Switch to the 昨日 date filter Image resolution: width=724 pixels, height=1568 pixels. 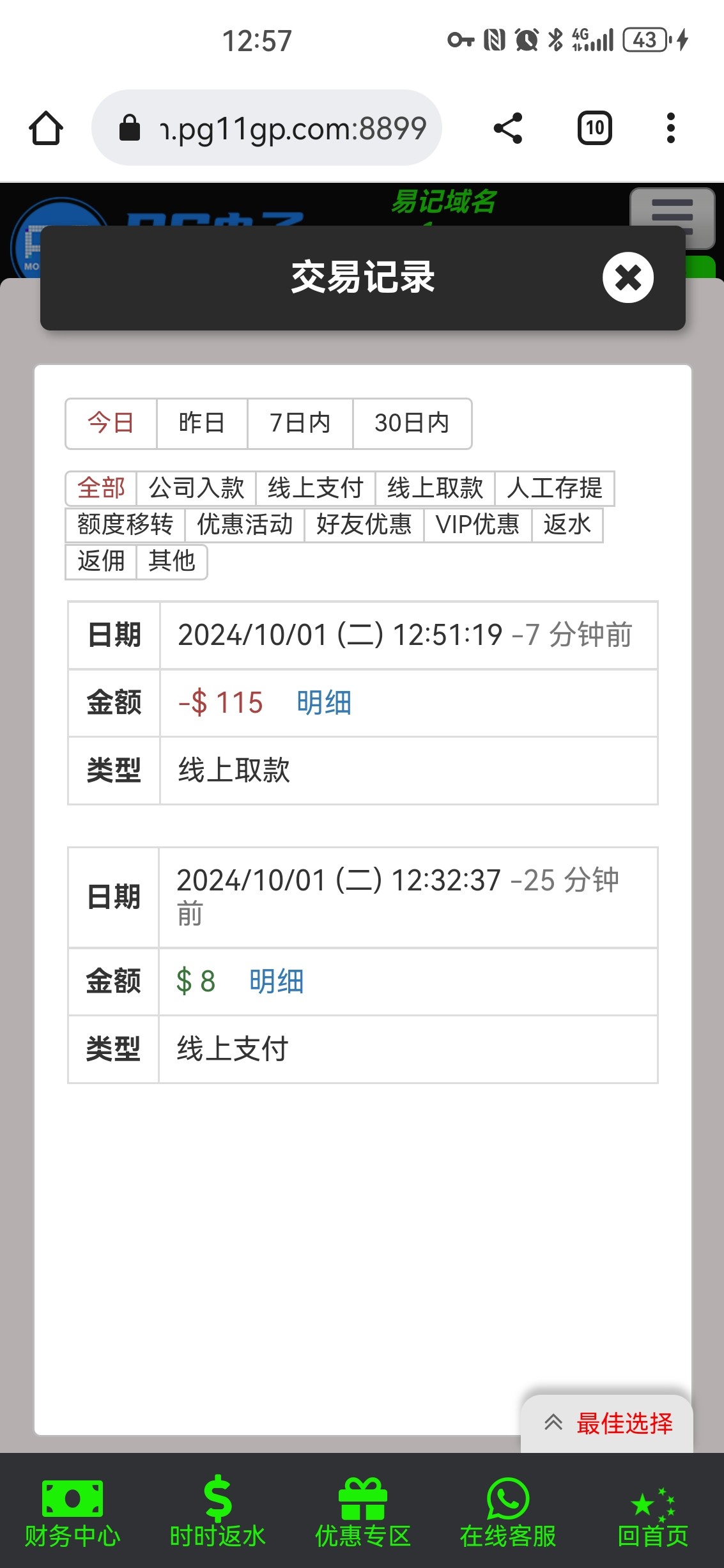point(202,423)
